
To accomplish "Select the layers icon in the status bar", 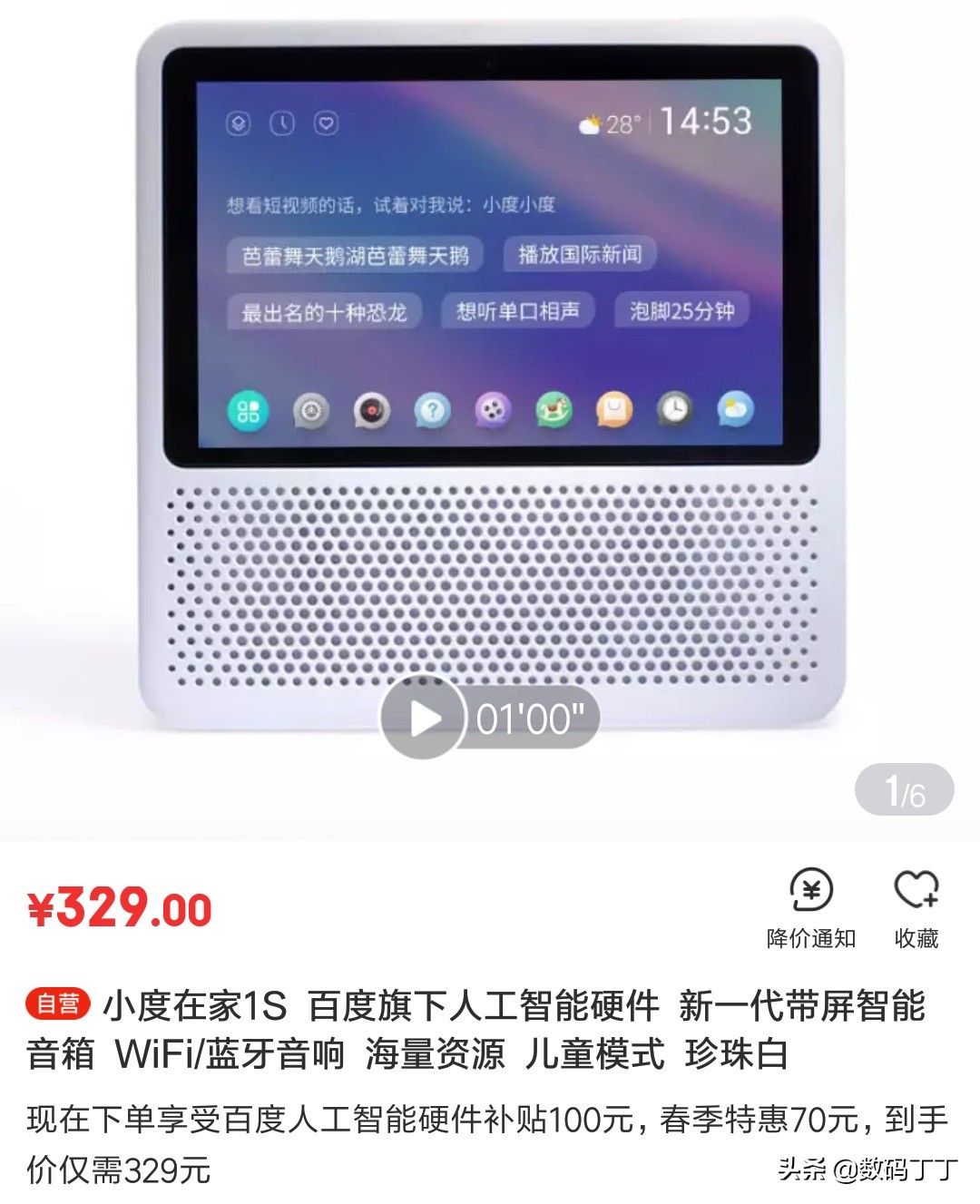I will 237,122.
